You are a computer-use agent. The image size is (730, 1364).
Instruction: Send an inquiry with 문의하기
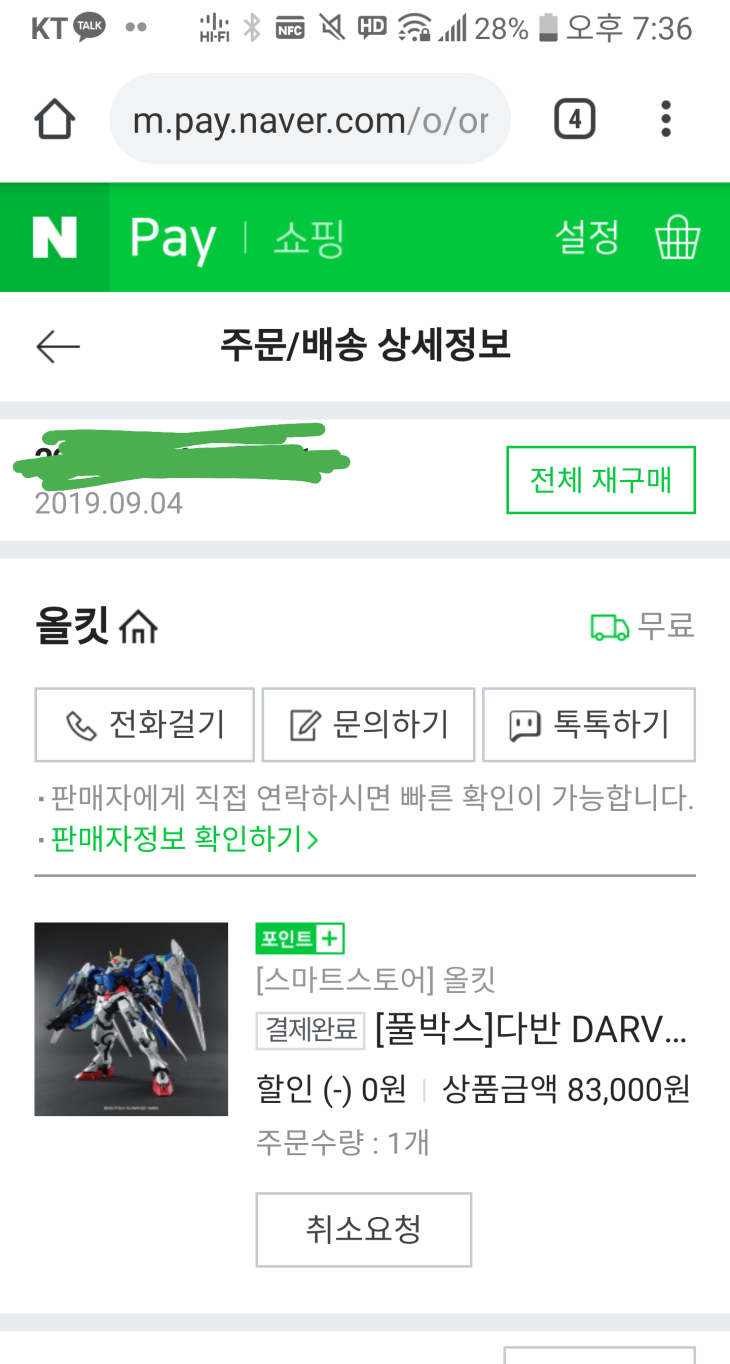pos(368,724)
